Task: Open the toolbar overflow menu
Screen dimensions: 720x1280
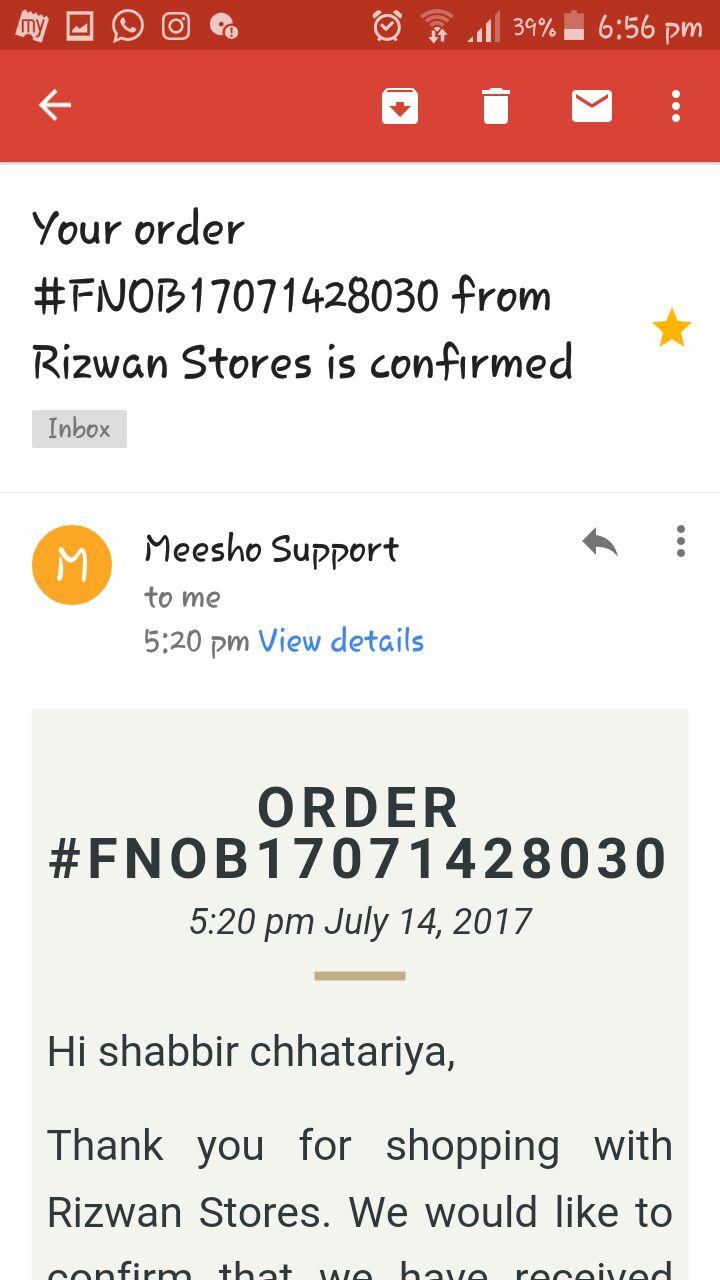Action: pyautogui.click(x=676, y=105)
